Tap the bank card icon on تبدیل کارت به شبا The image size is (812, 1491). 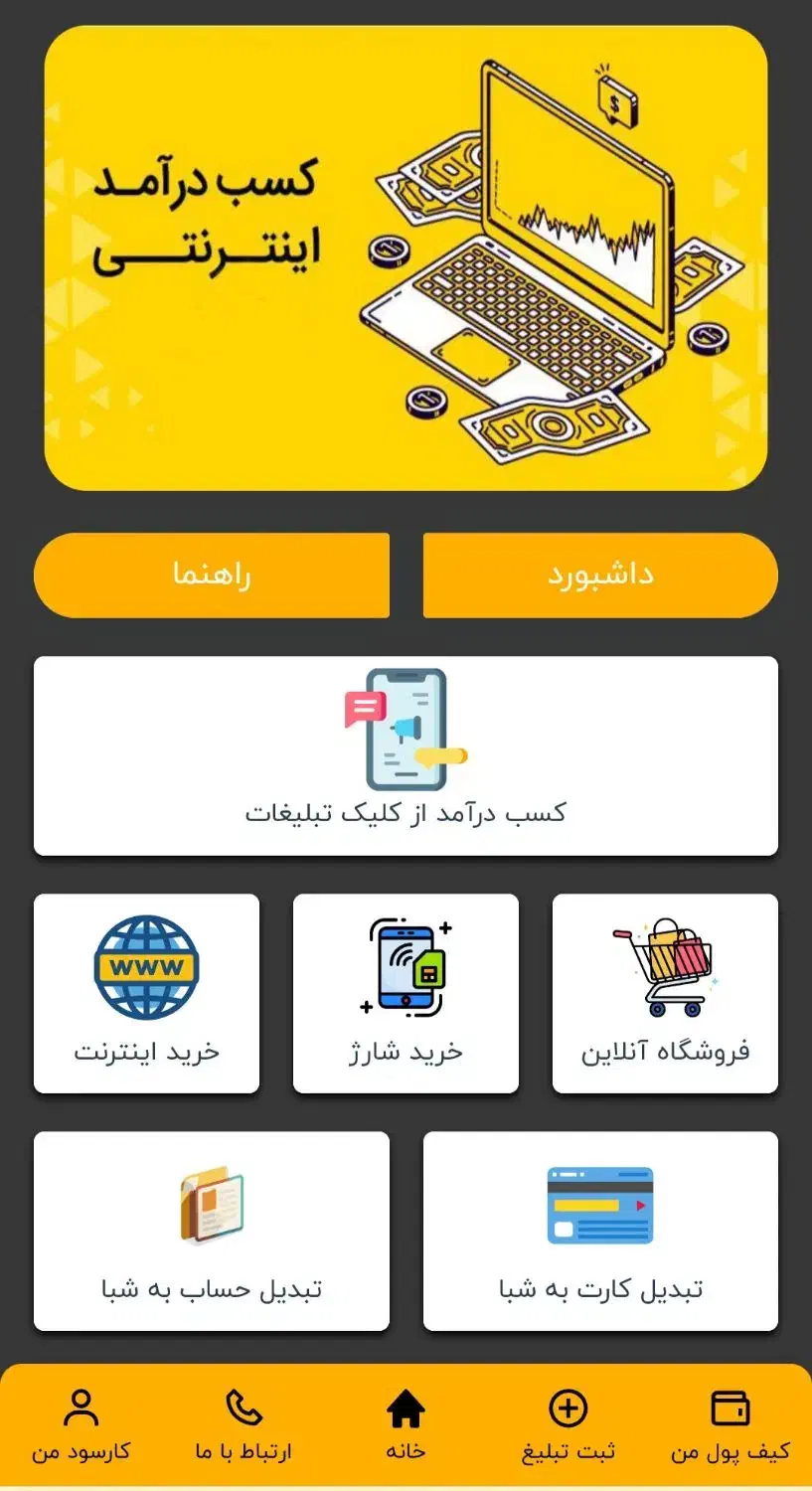[600, 1204]
